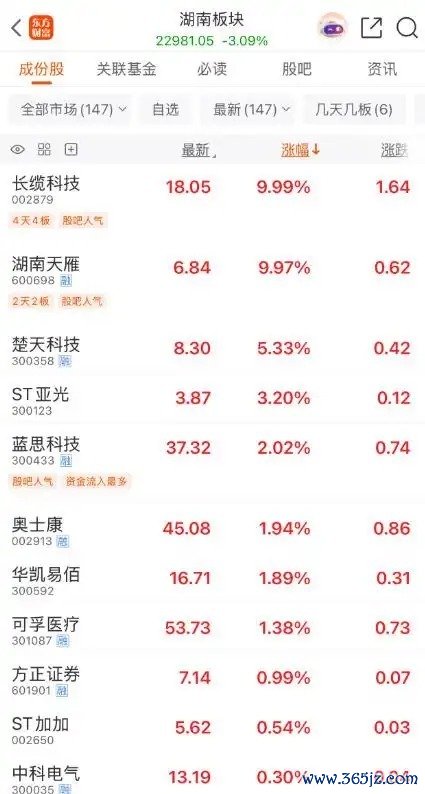The image size is (425, 794).
Task: Select the 几天几板 (6) filter chip
Action: 354,109
